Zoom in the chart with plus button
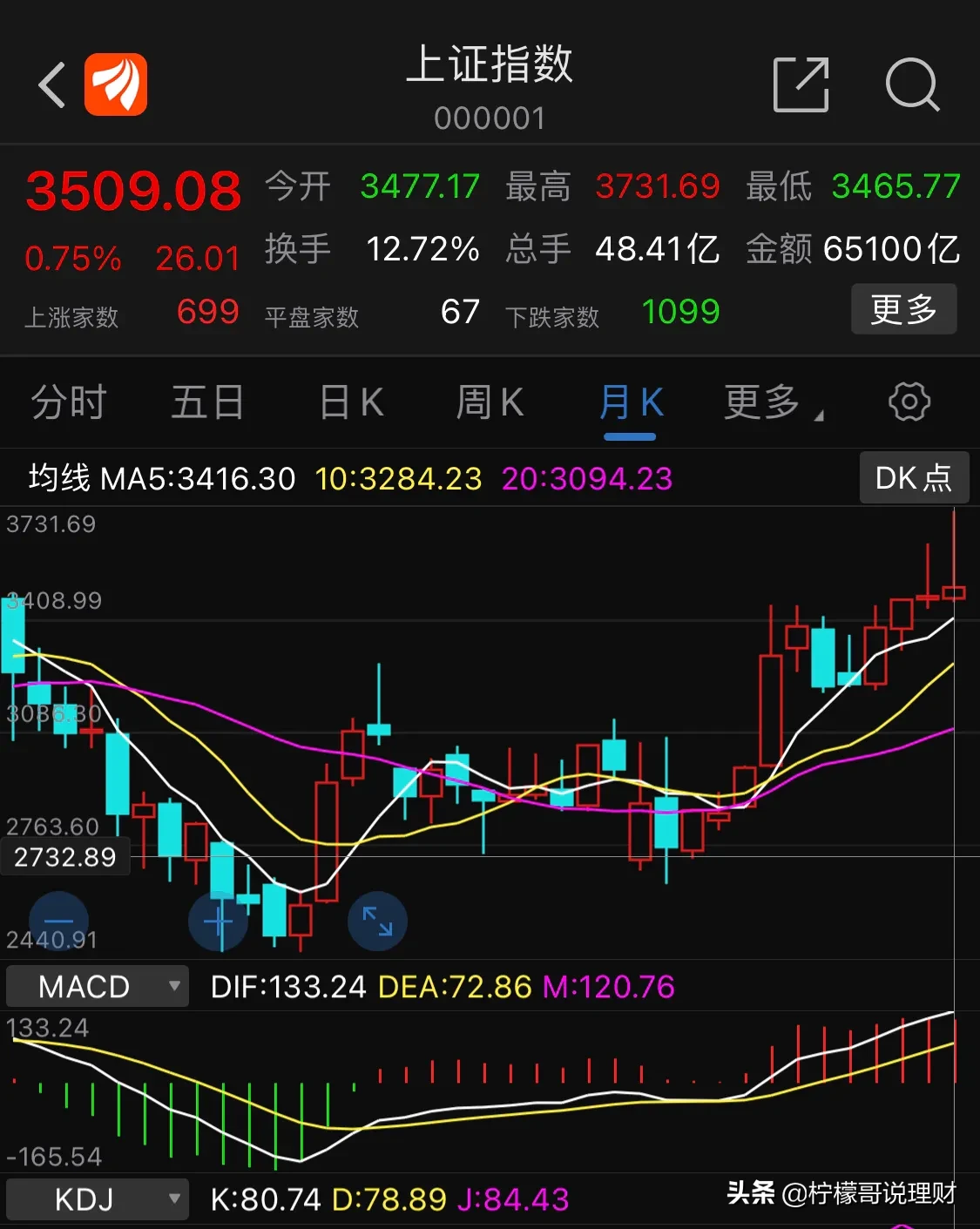980x1229 pixels. [x=218, y=921]
